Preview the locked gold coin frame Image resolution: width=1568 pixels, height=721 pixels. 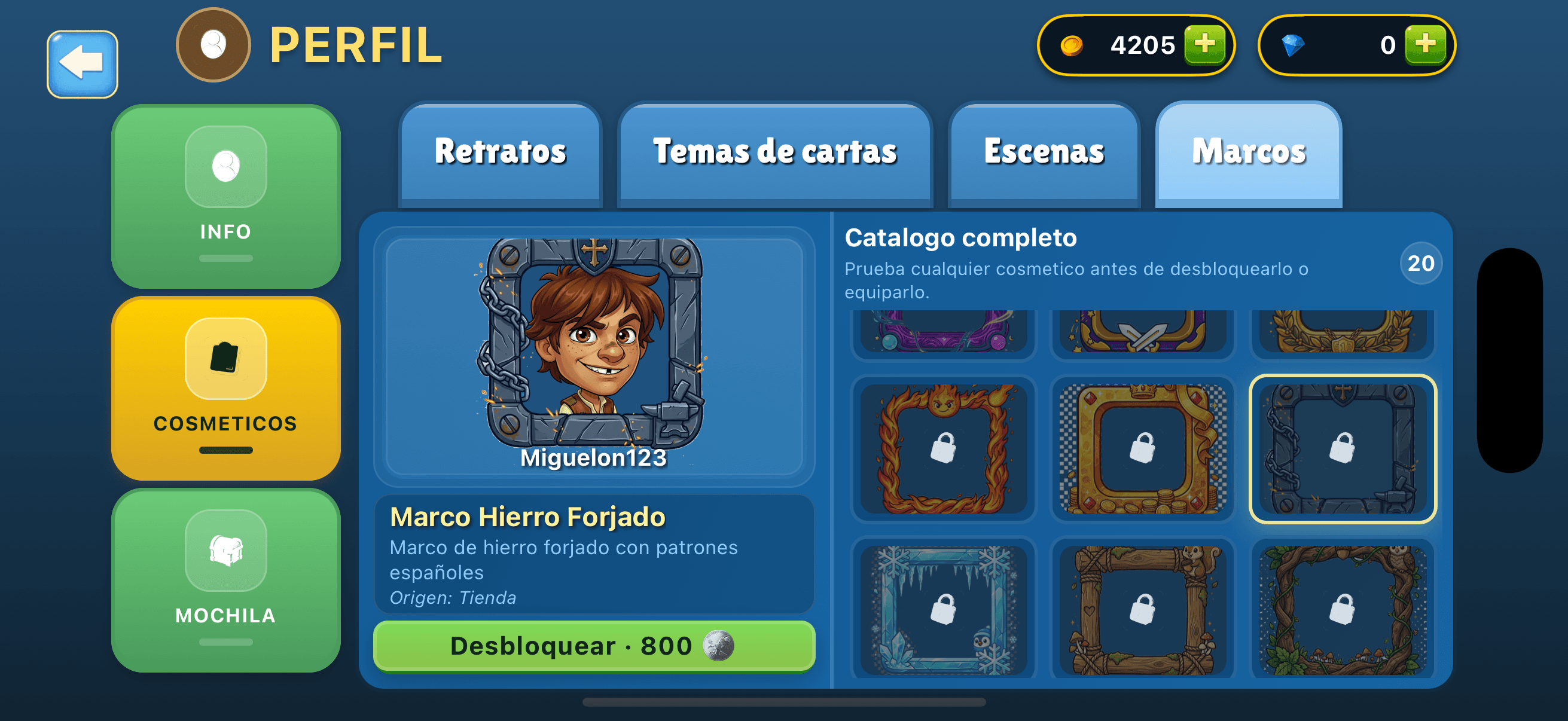[1143, 448]
